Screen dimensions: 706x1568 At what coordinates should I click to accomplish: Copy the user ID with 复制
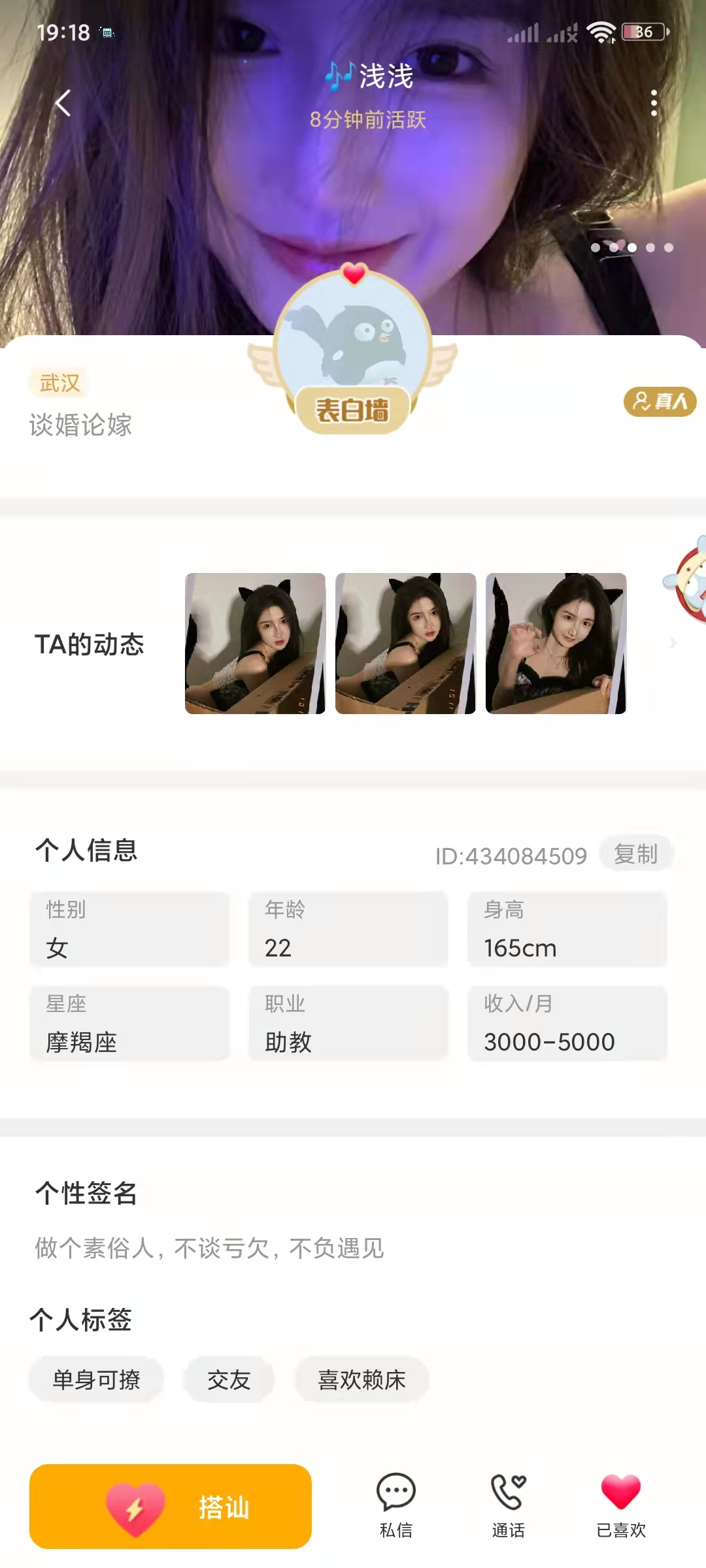coord(636,854)
